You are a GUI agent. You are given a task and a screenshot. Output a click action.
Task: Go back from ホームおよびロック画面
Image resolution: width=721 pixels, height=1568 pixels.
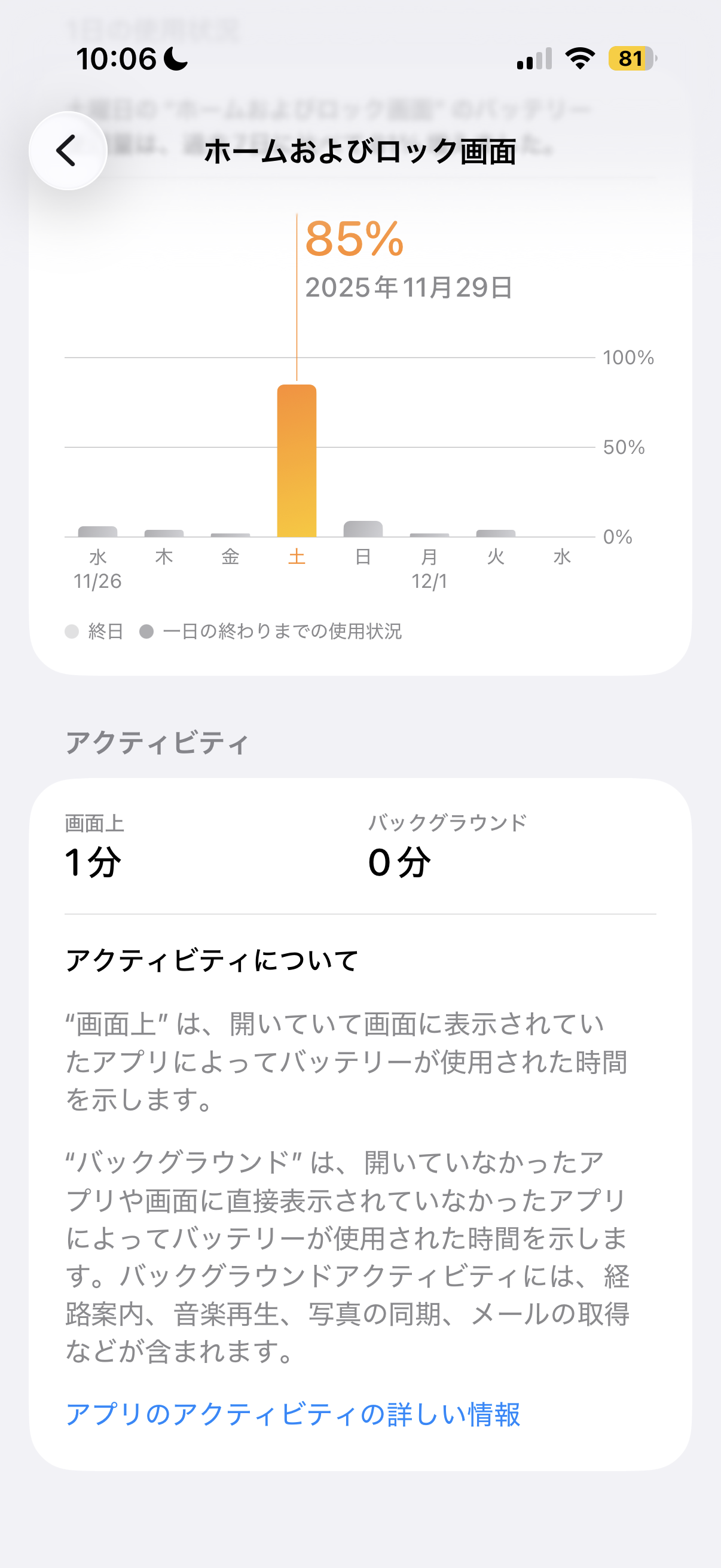click(68, 151)
